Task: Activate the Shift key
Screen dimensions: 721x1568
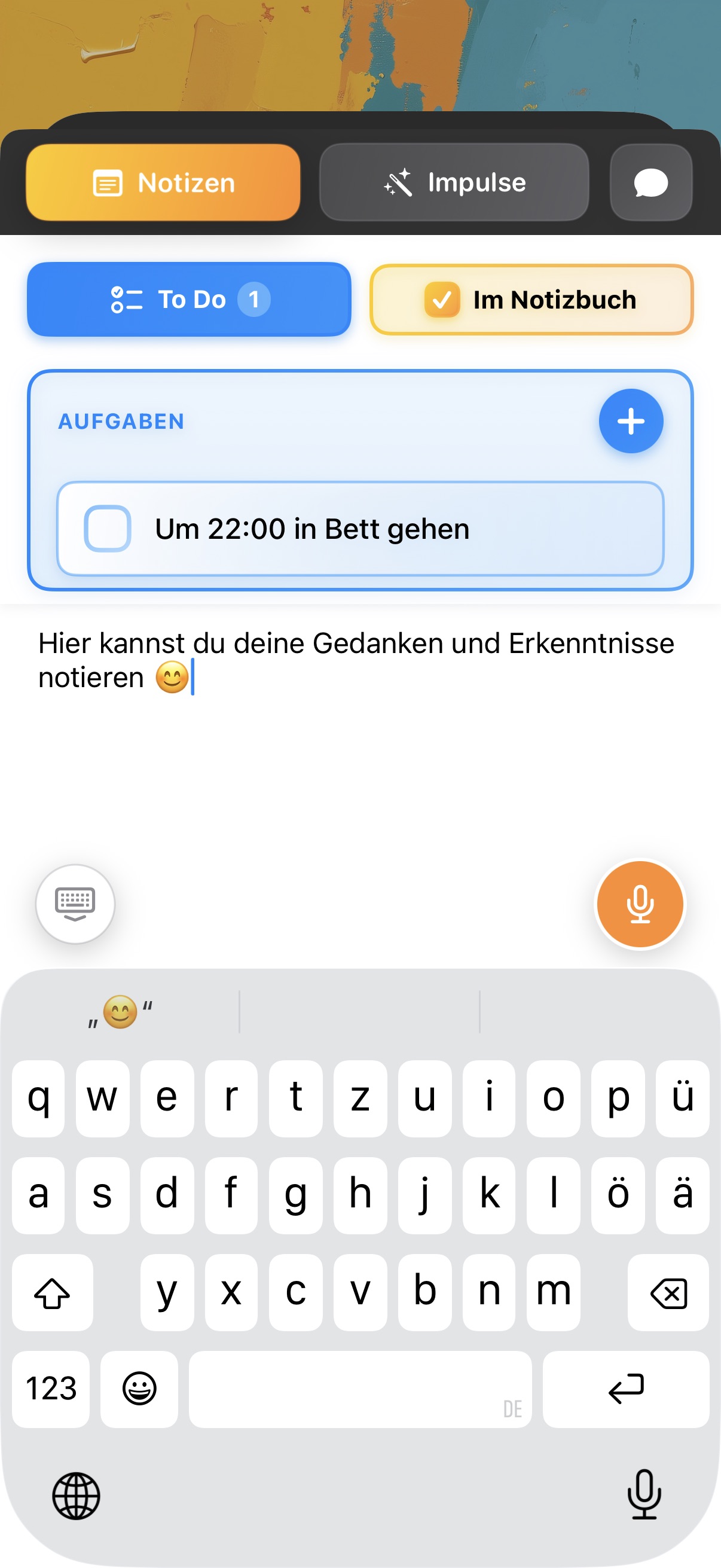Action: [53, 1293]
